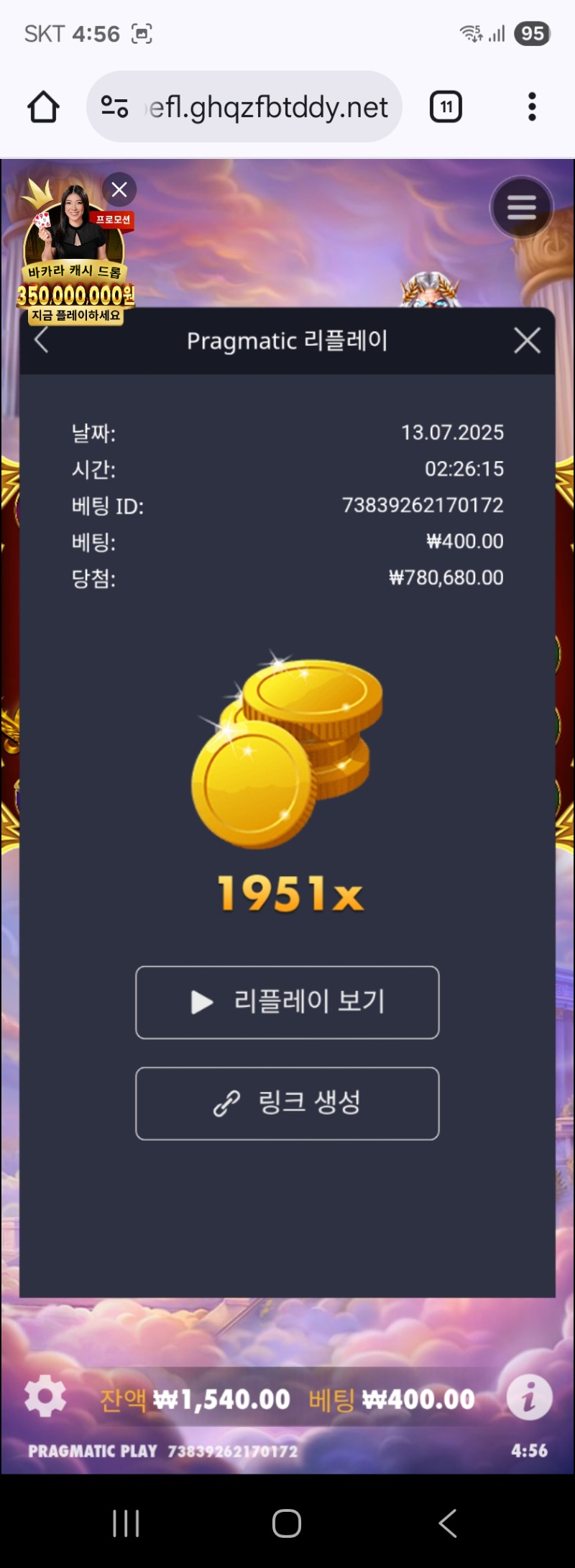
Task: Open the tab switcher showing 11 tabs
Action: coord(446,107)
